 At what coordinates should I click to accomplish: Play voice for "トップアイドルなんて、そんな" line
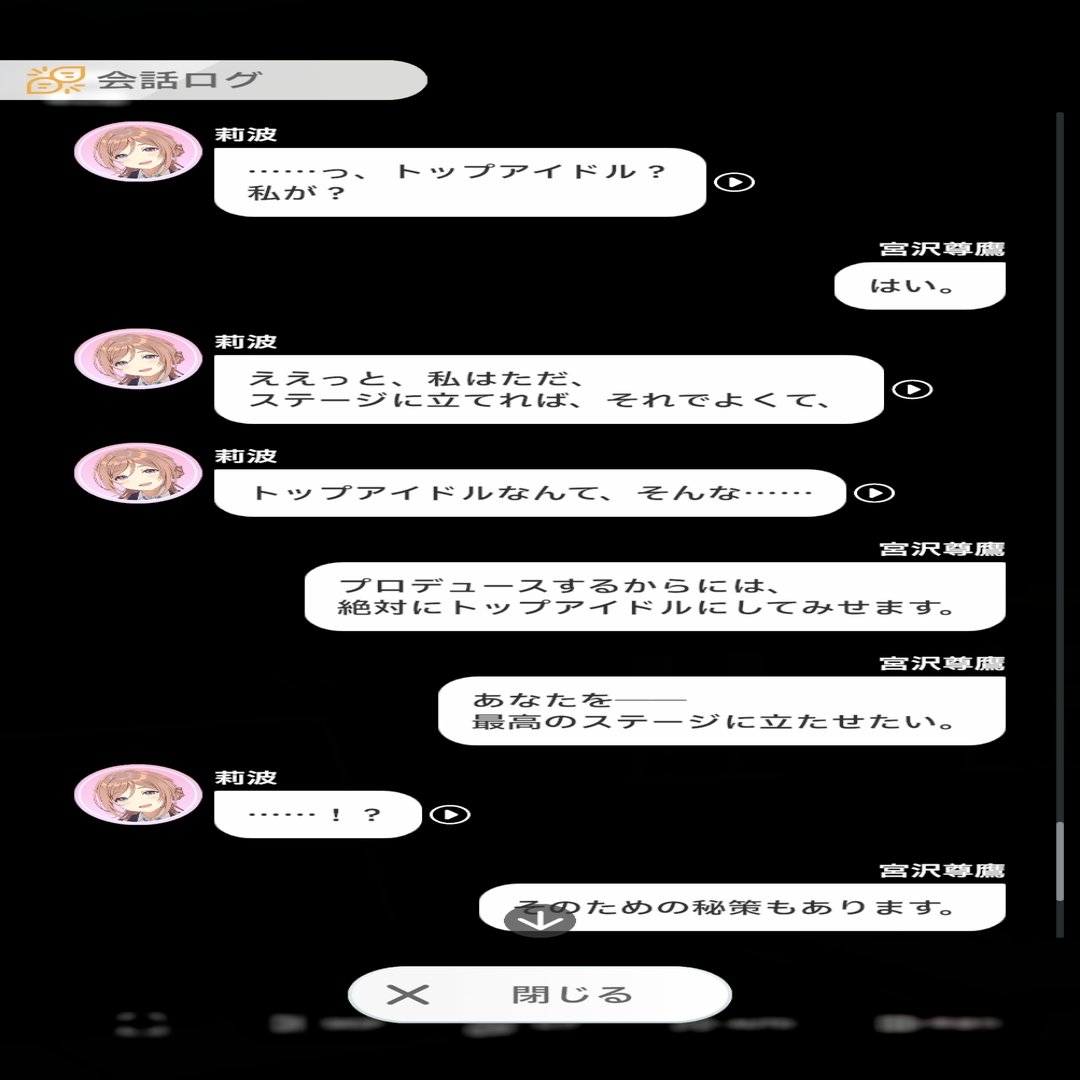pos(875,493)
